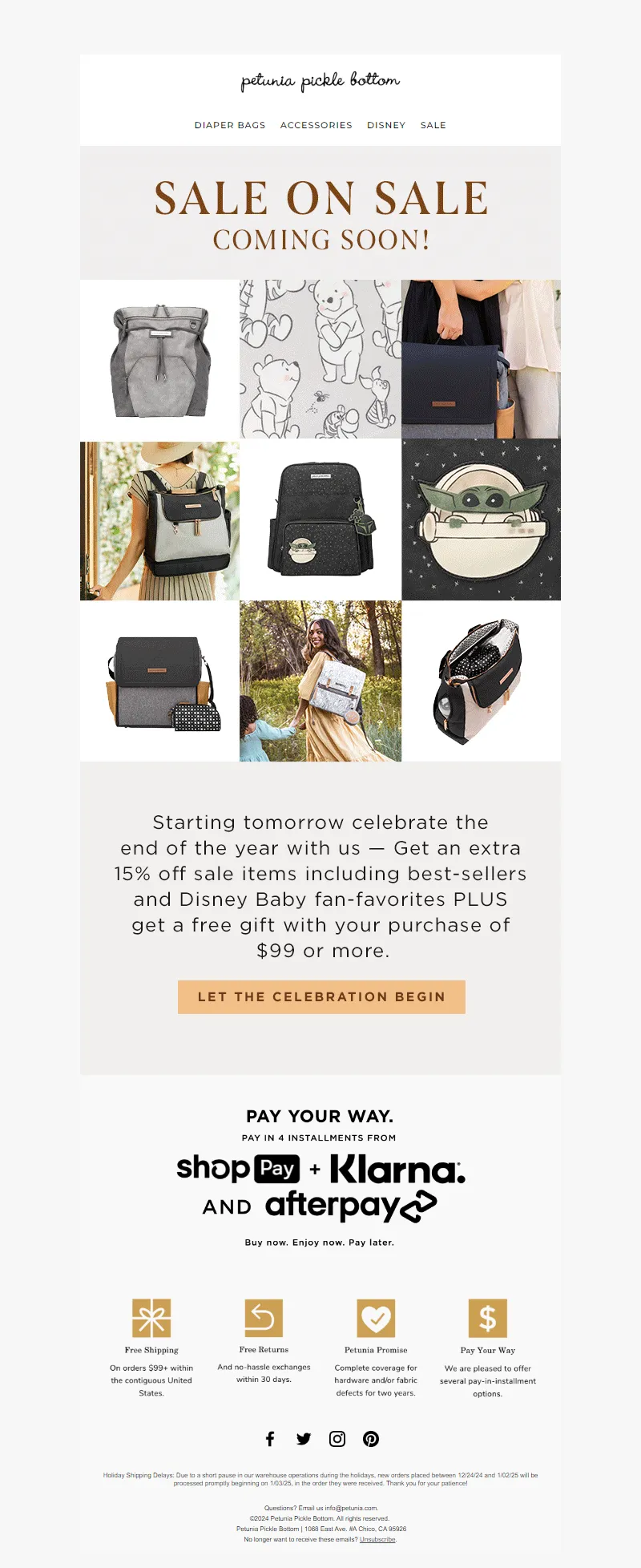The image size is (641, 1568).
Task: Open the Disney collection link
Action: point(386,125)
